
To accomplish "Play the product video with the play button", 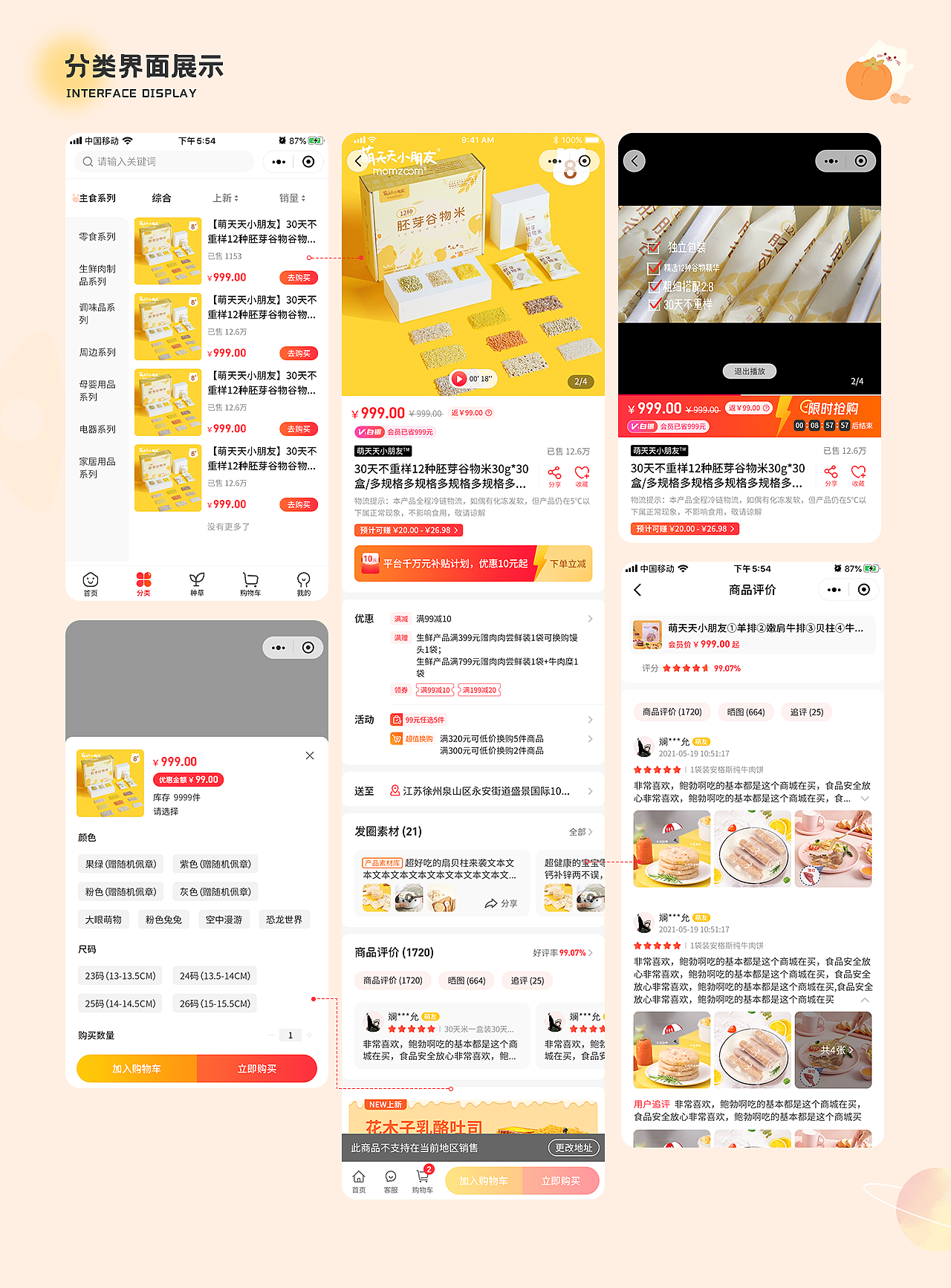I will click(x=461, y=378).
